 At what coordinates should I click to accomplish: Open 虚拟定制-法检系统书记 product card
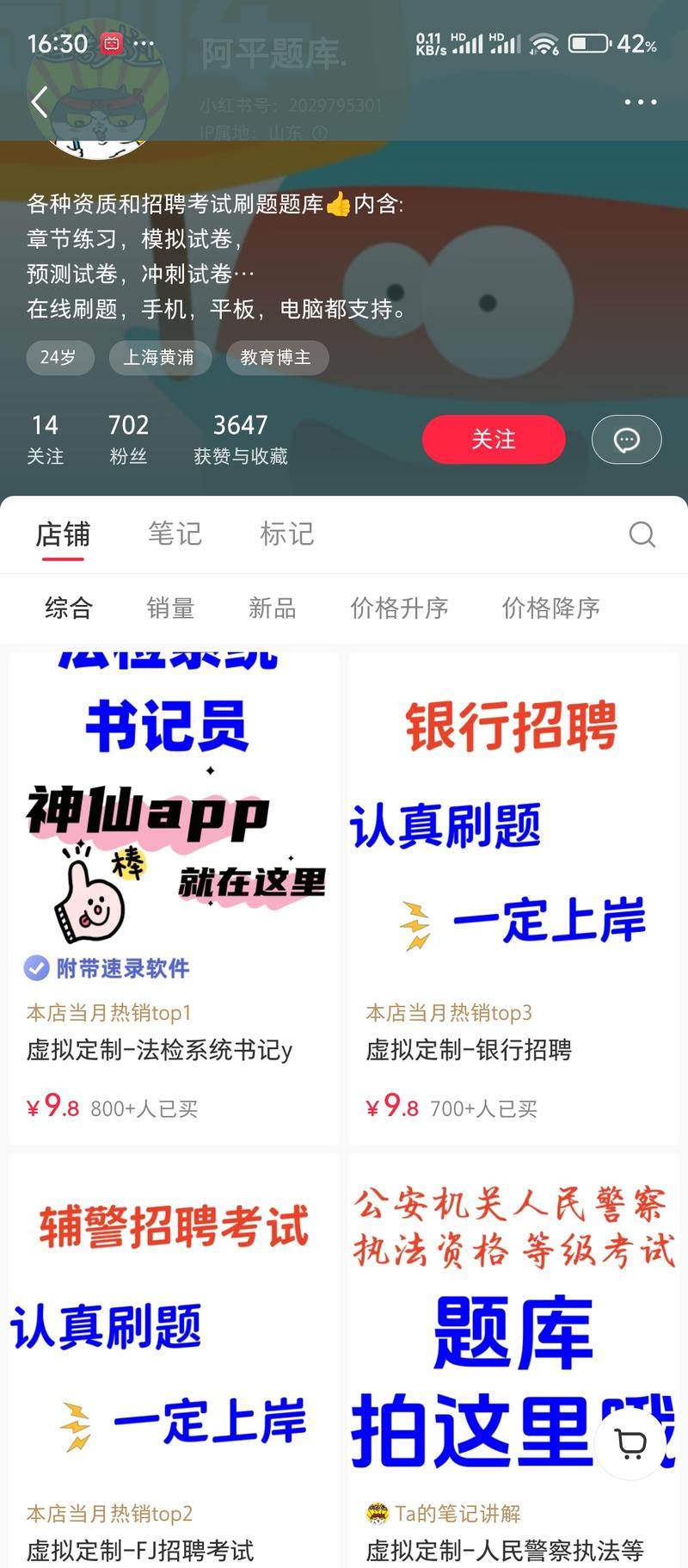[175, 895]
